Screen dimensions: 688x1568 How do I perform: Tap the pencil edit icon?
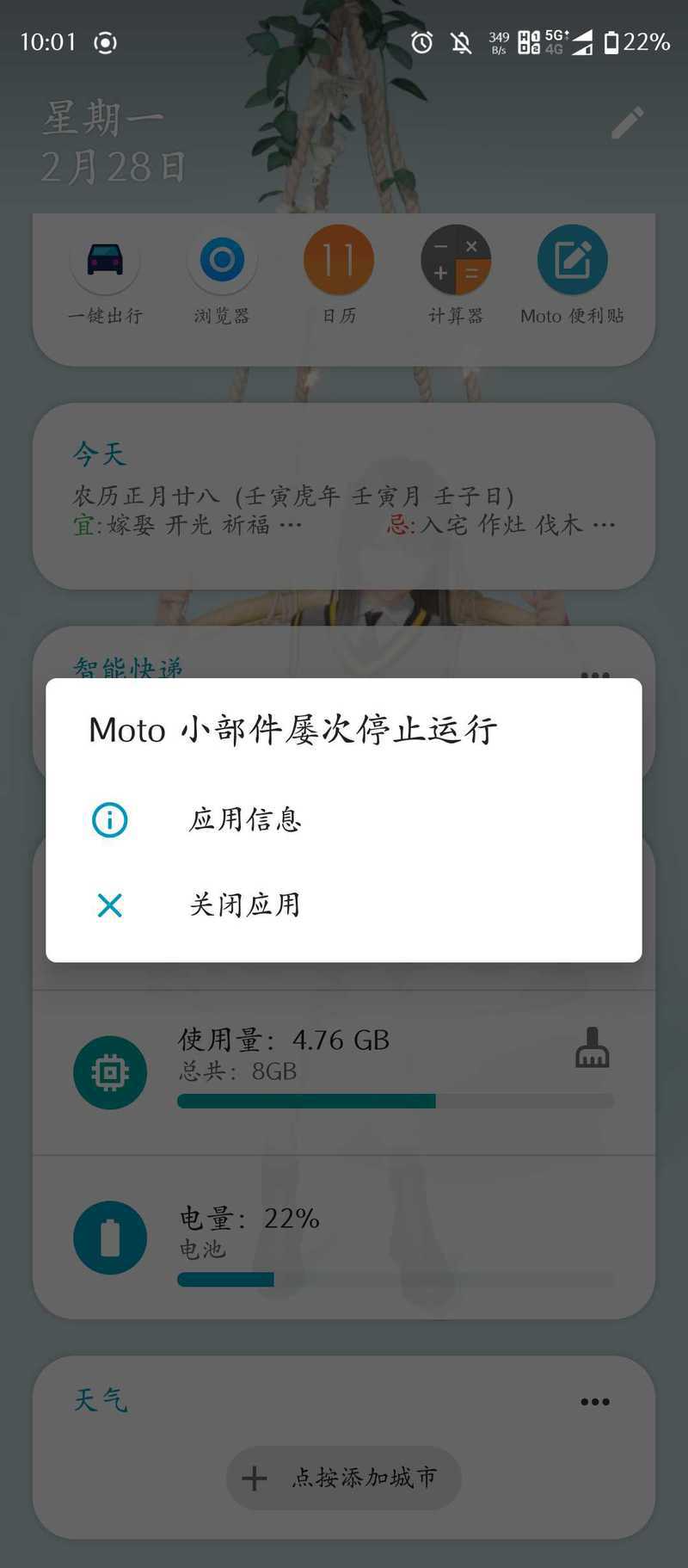(x=627, y=123)
